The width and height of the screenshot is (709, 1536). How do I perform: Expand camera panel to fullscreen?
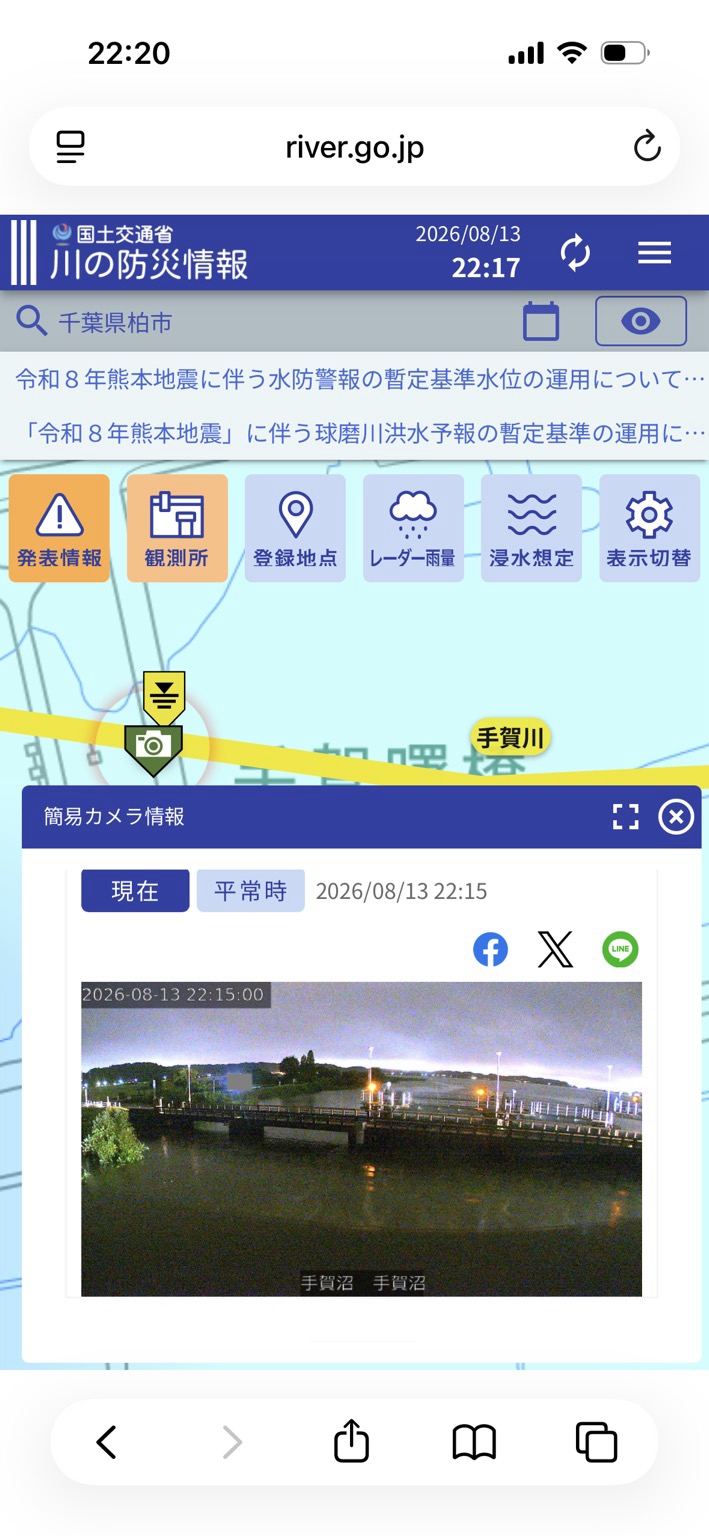point(625,817)
